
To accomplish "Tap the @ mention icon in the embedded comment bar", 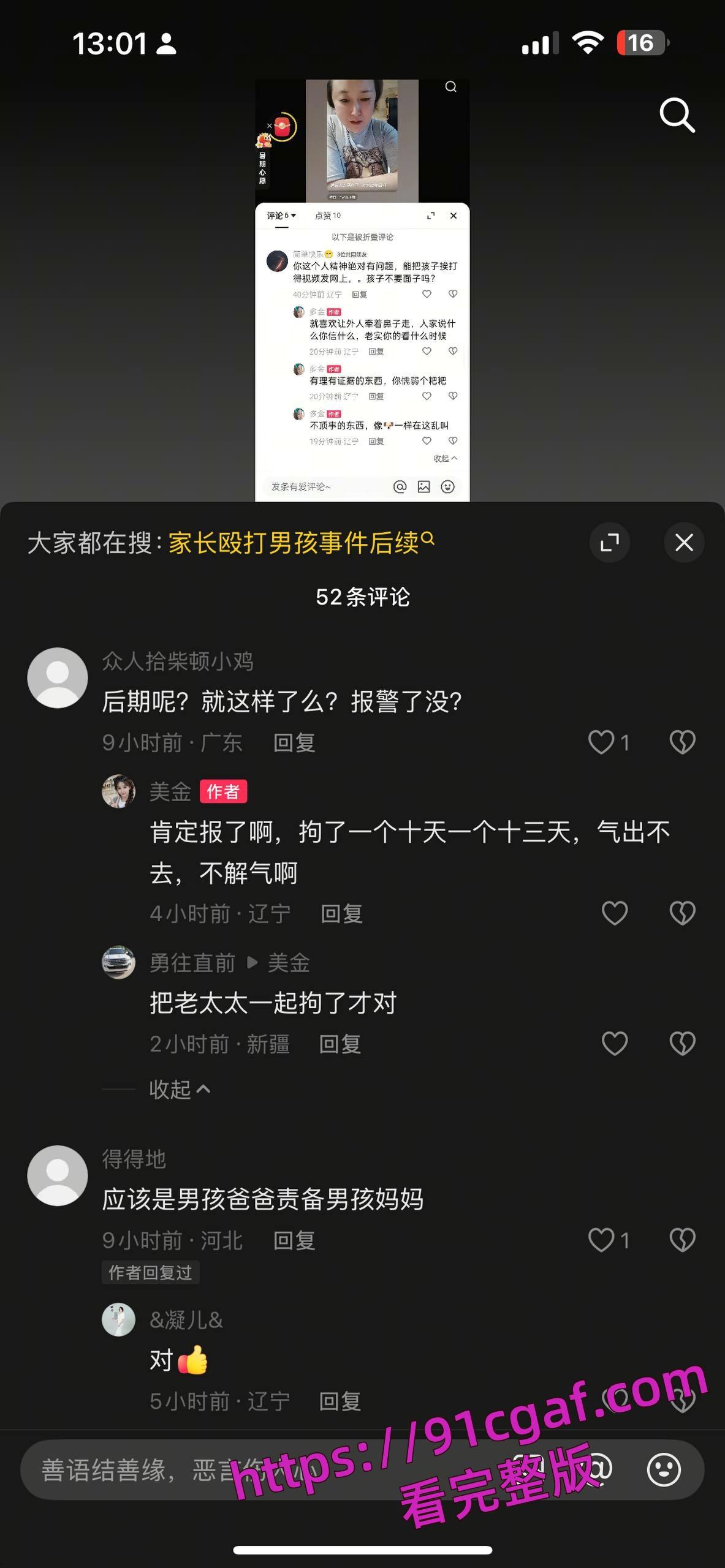I will (400, 486).
